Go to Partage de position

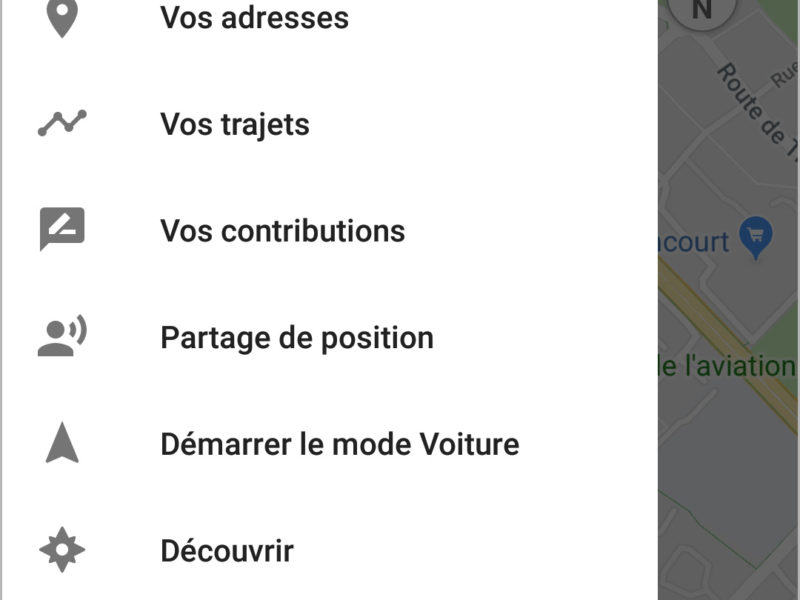click(x=296, y=338)
